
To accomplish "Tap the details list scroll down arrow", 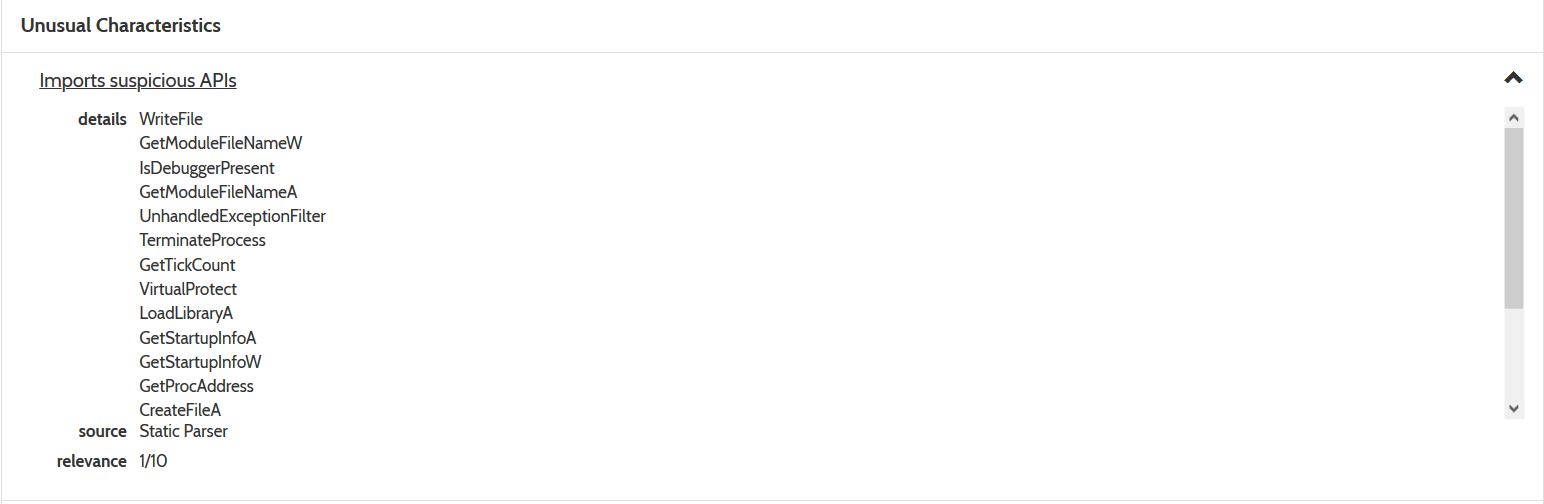I will 1513,408.
